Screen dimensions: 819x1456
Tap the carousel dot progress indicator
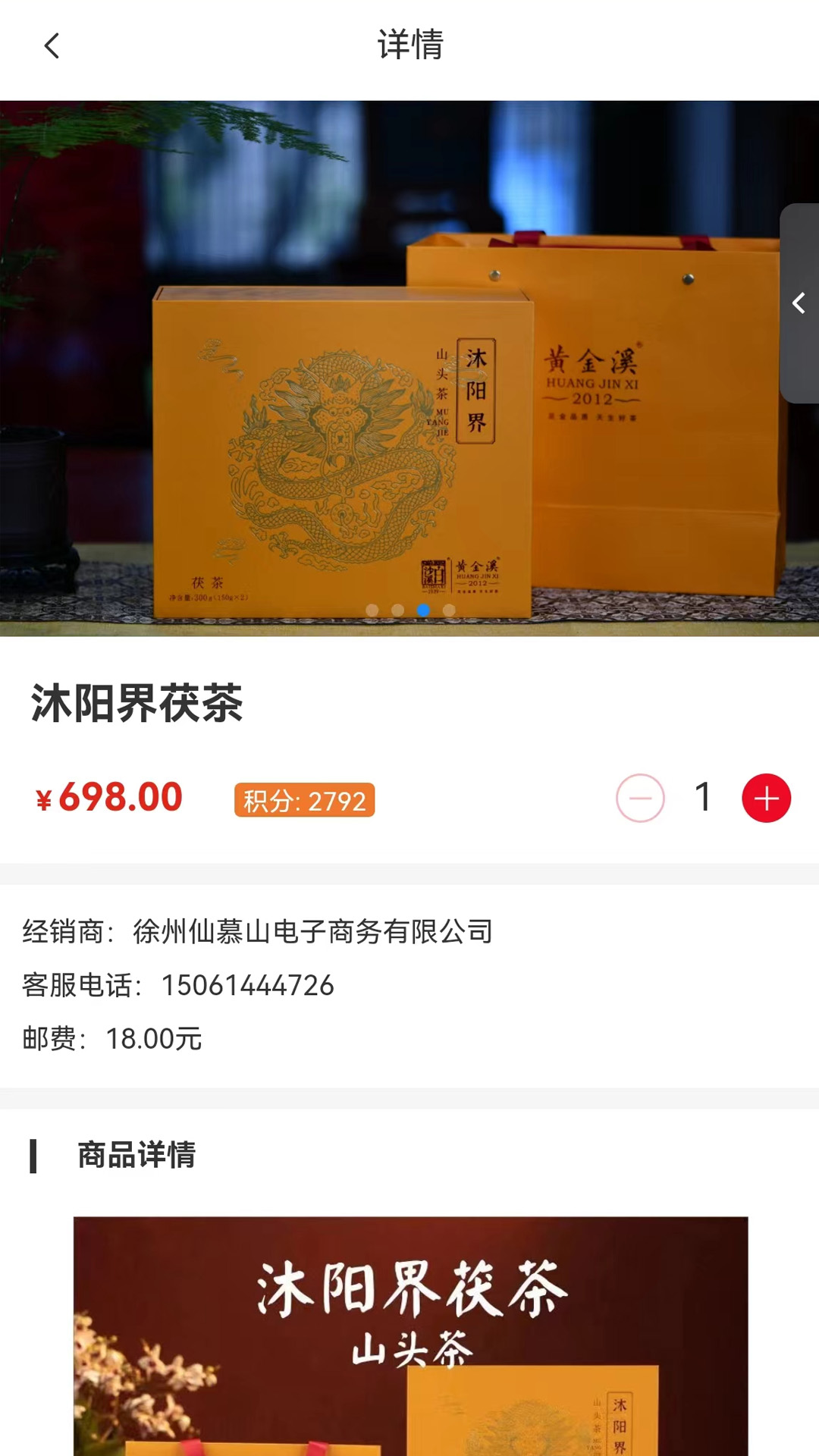coord(410,607)
